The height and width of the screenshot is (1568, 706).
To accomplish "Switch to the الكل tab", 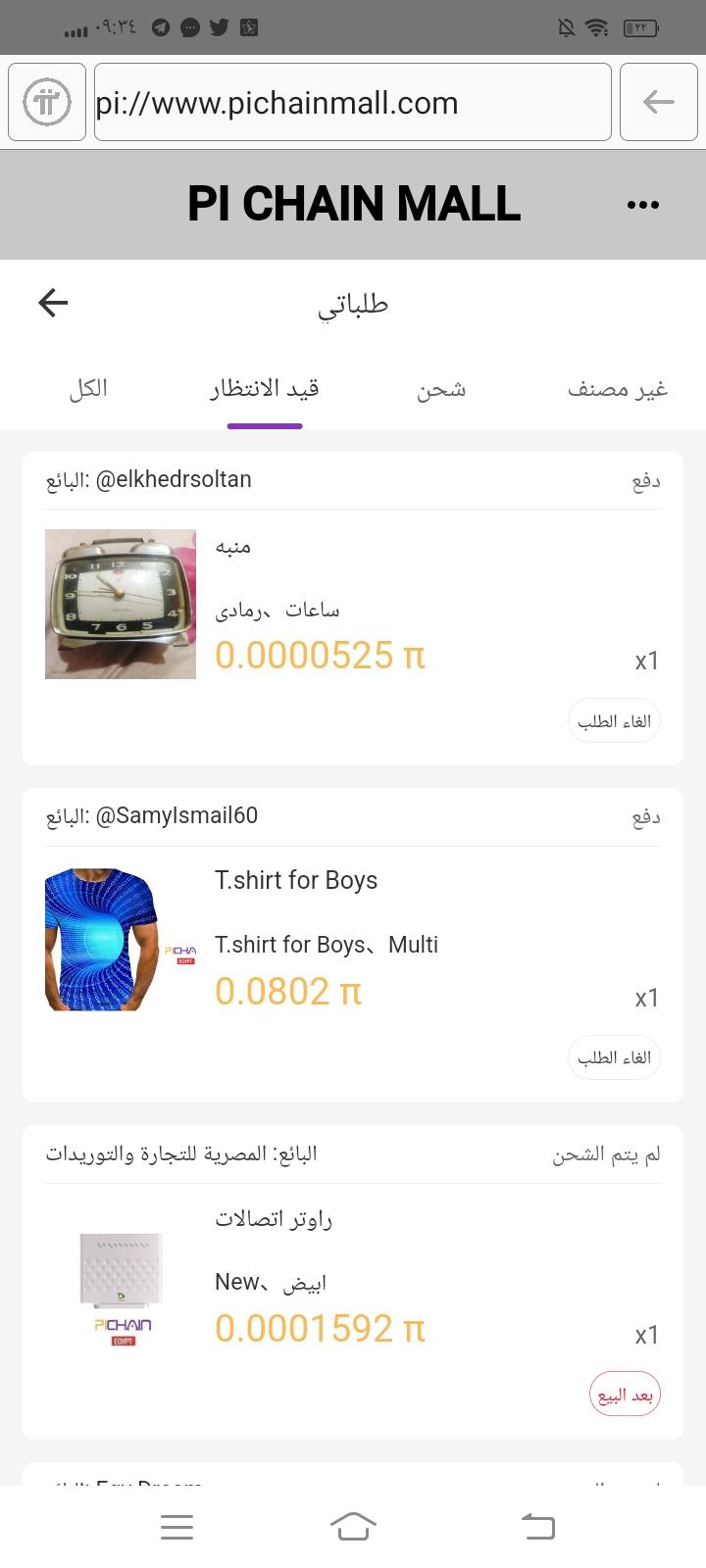I will (88, 389).
